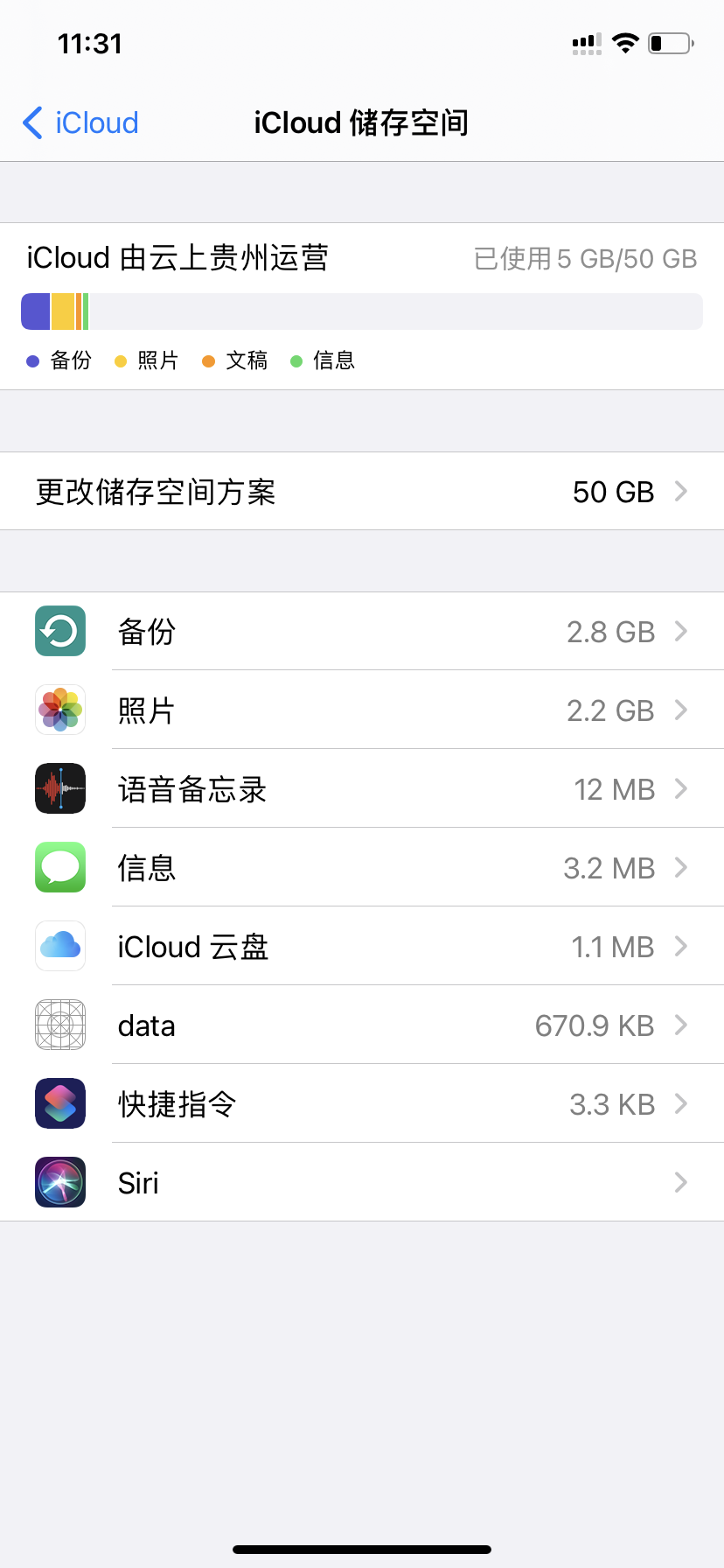
Task: View 照片 storage usage
Action: point(362,710)
